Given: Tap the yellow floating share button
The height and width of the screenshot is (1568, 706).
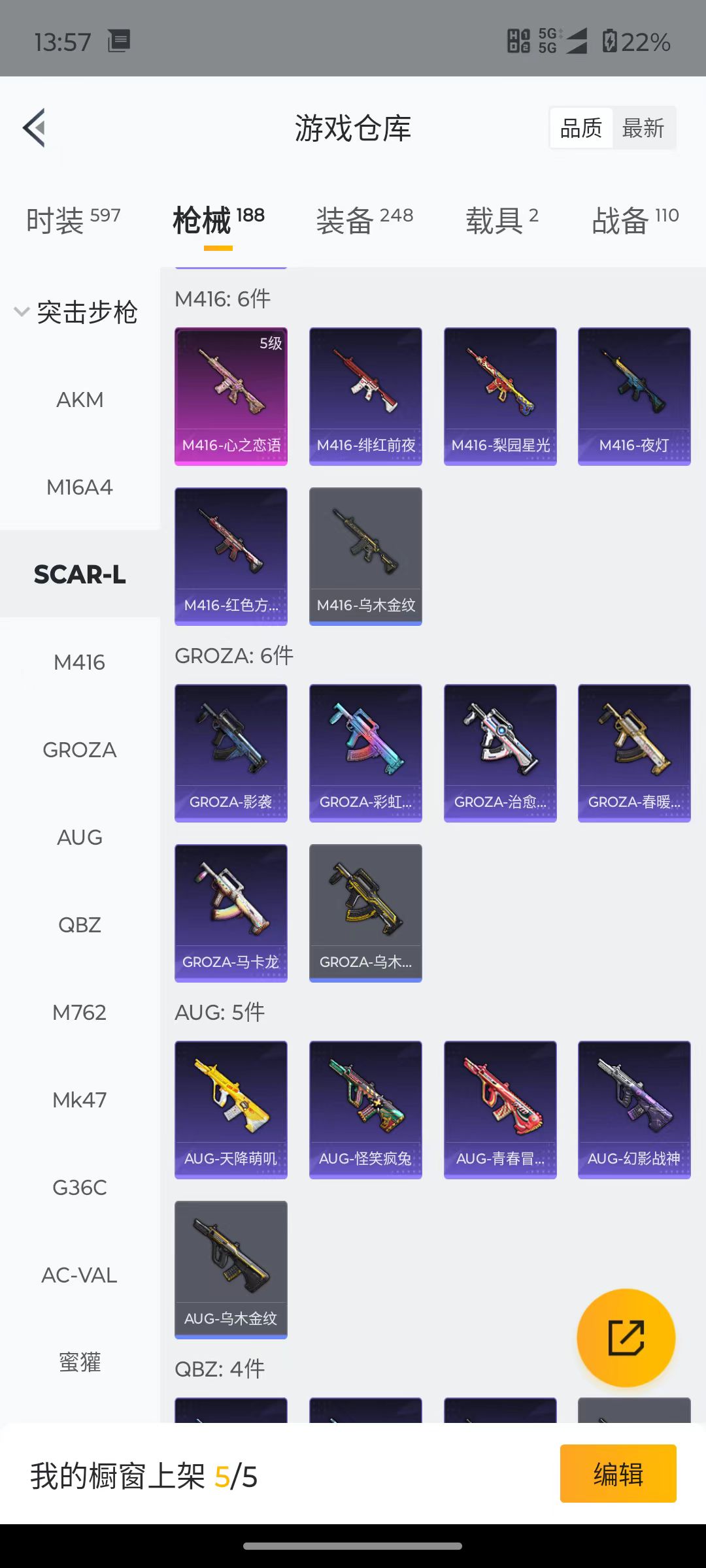Looking at the screenshot, I should 626,1337.
